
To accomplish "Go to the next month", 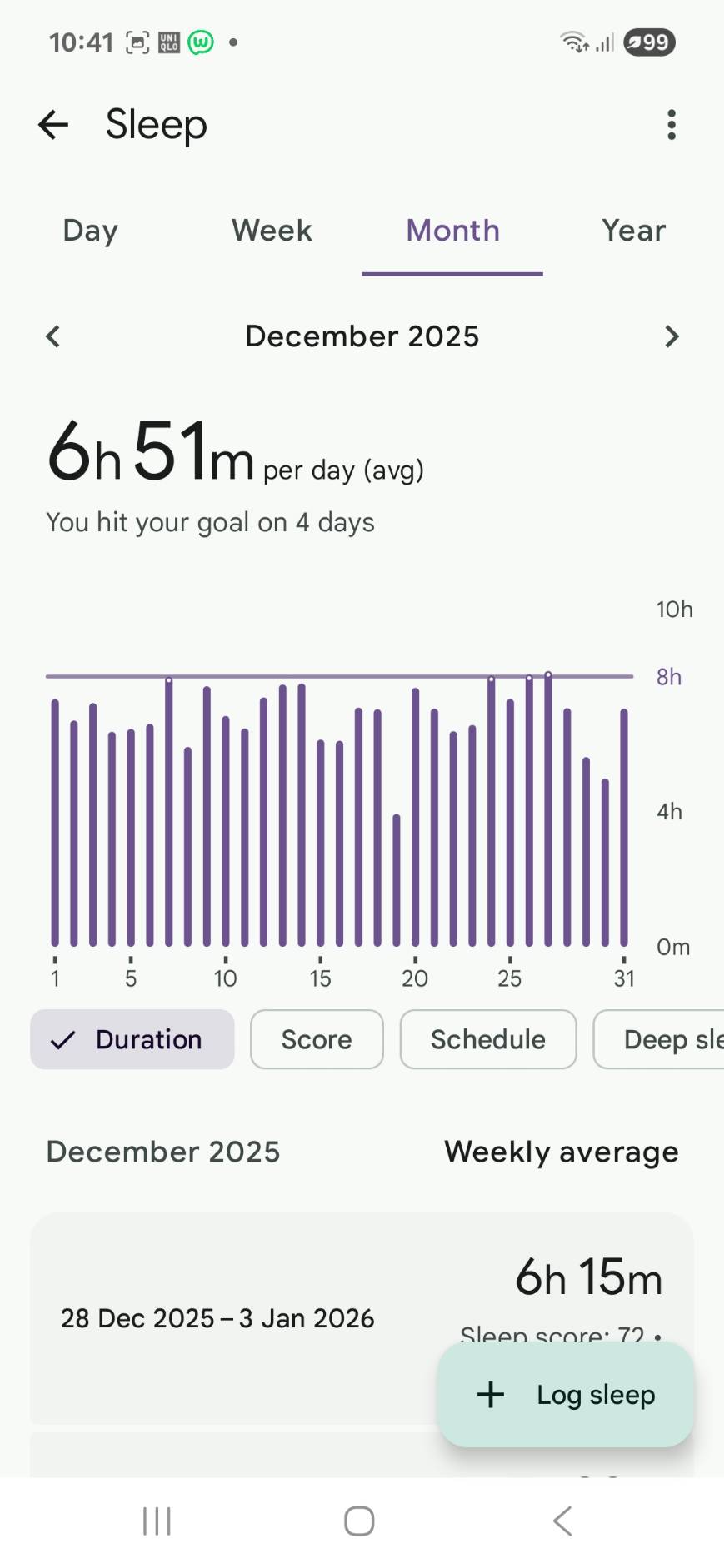I will (672, 336).
